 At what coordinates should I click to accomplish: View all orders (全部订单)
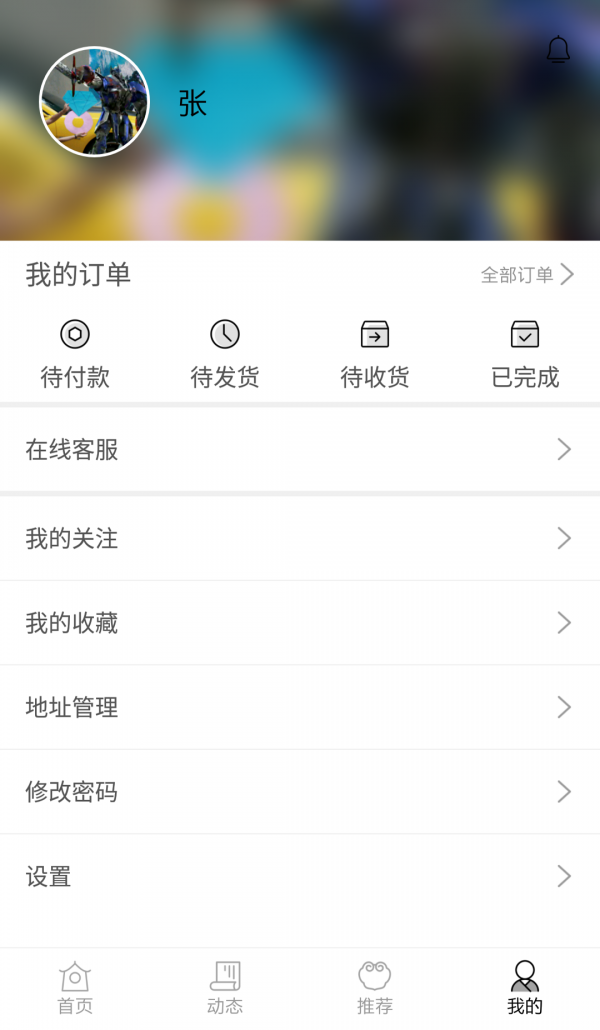click(x=527, y=275)
